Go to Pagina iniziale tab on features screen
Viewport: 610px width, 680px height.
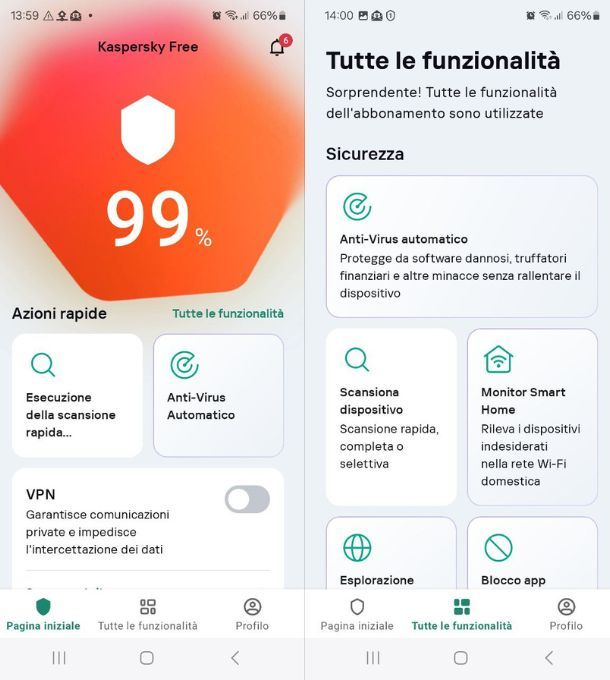[357, 614]
